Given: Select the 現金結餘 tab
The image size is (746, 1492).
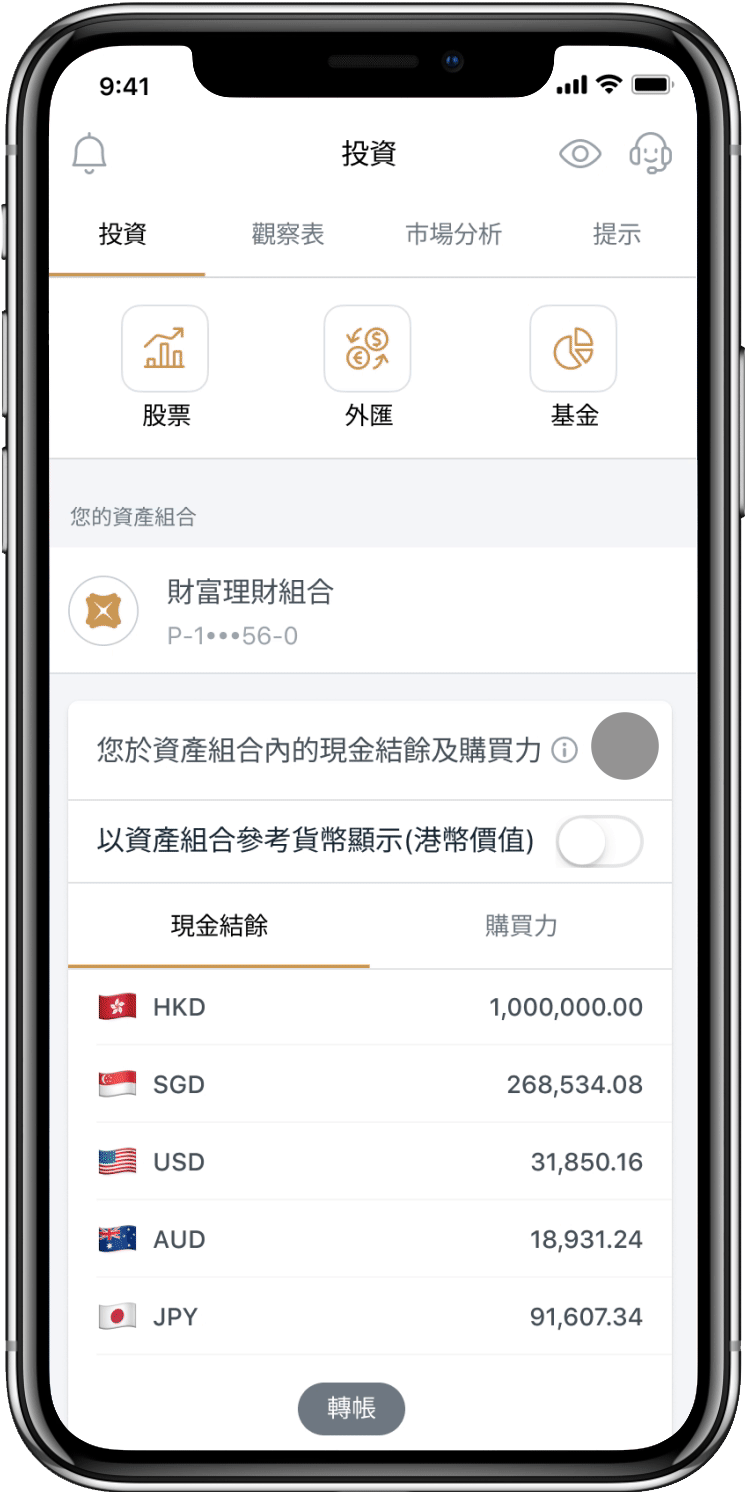Looking at the screenshot, I should [x=219, y=926].
